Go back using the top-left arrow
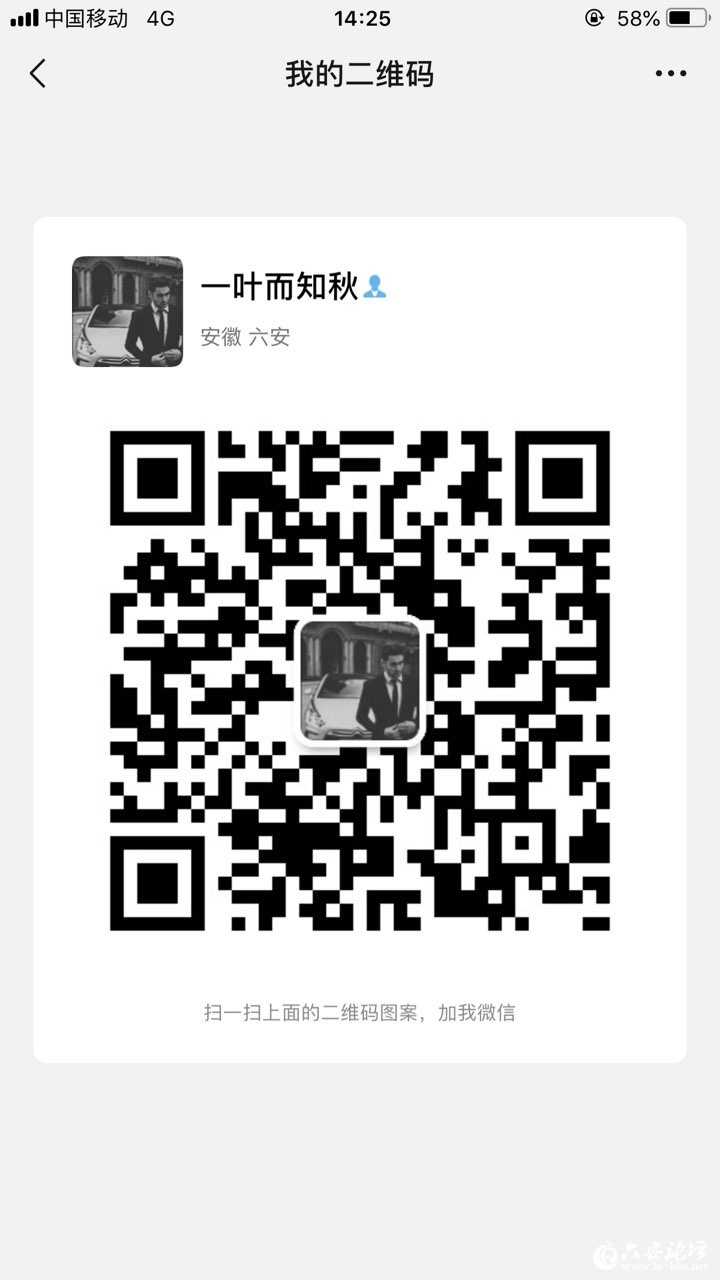Screen dimensions: 720x1280 (x=38, y=73)
